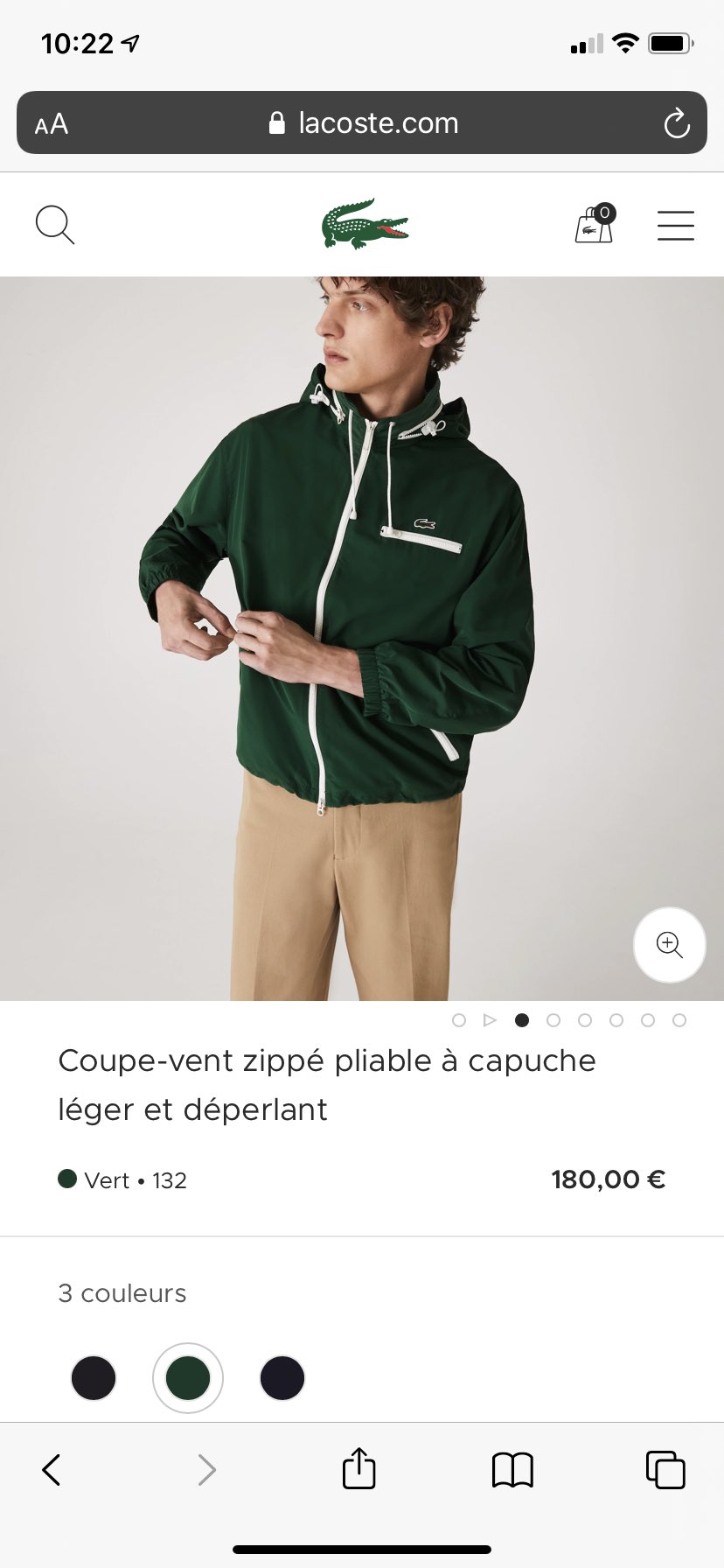
Task: Open the hamburger menu
Action: click(x=675, y=225)
